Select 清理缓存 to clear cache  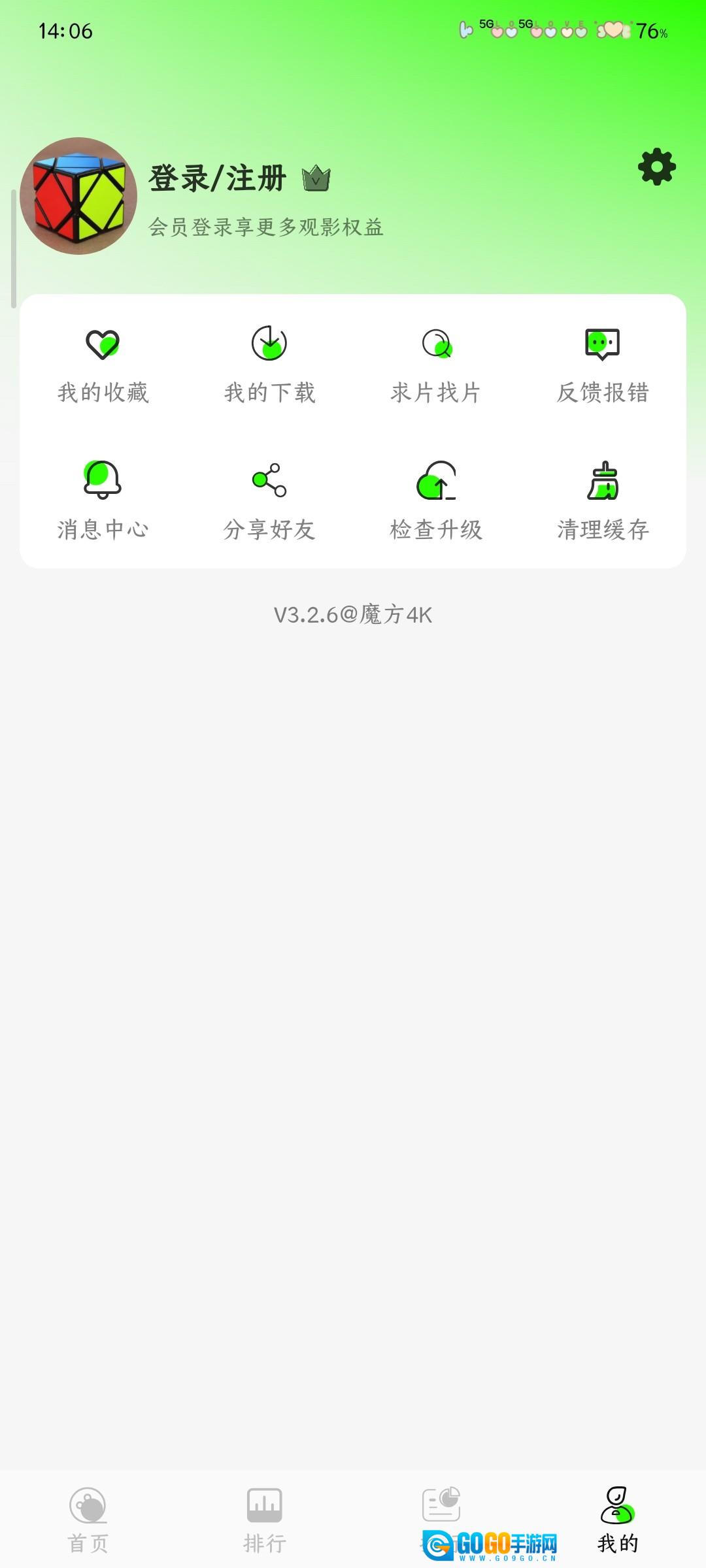click(602, 501)
